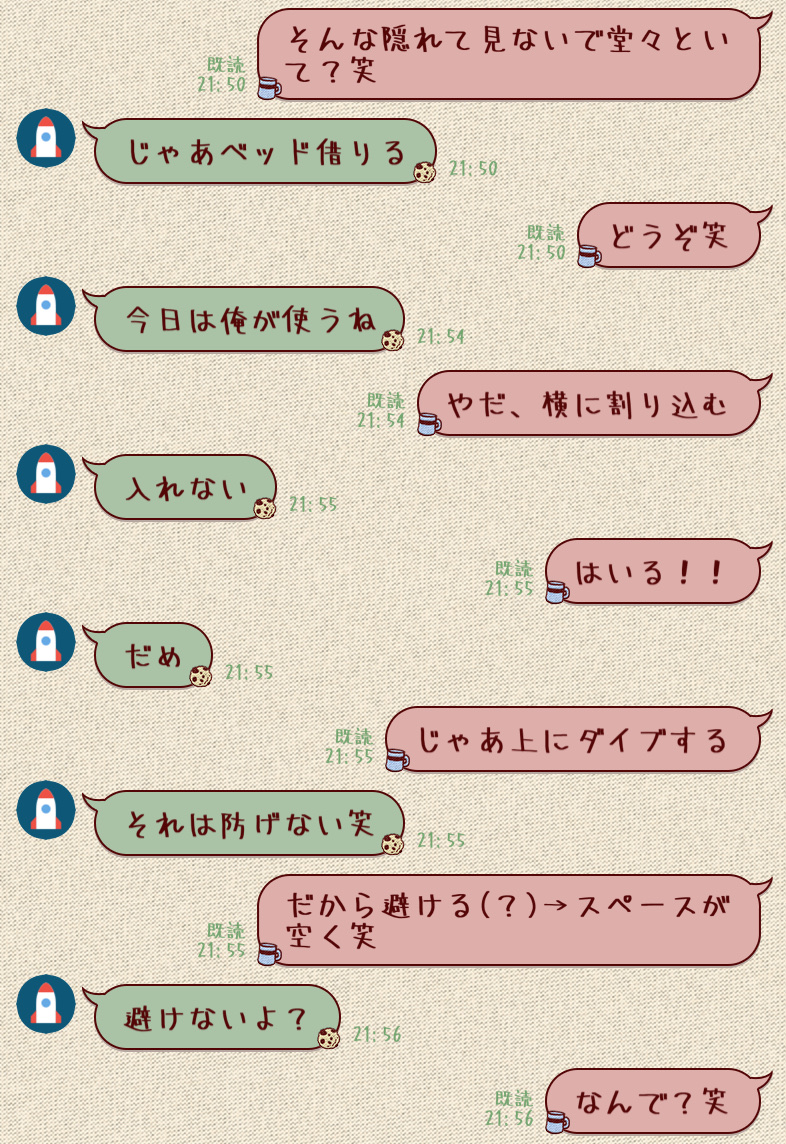Open the avatar next to それは防げない笑

click(x=46, y=810)
